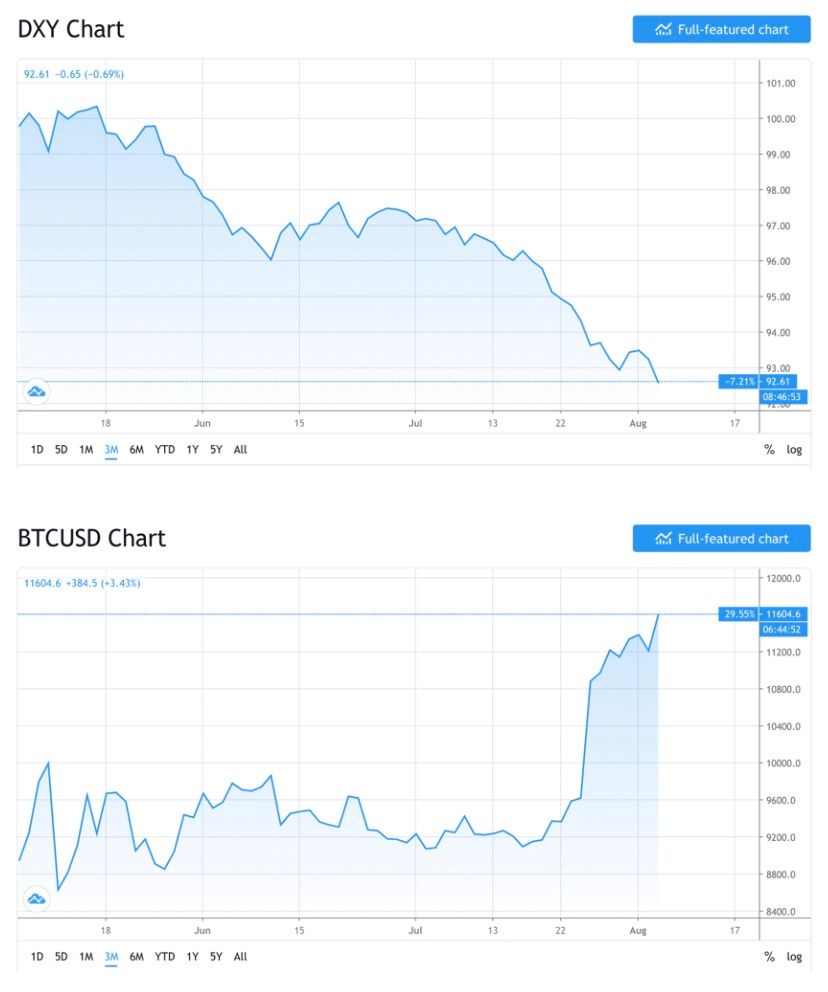Show All range on BTCUSD chart

pyautogui.click(x=240, y=957)
